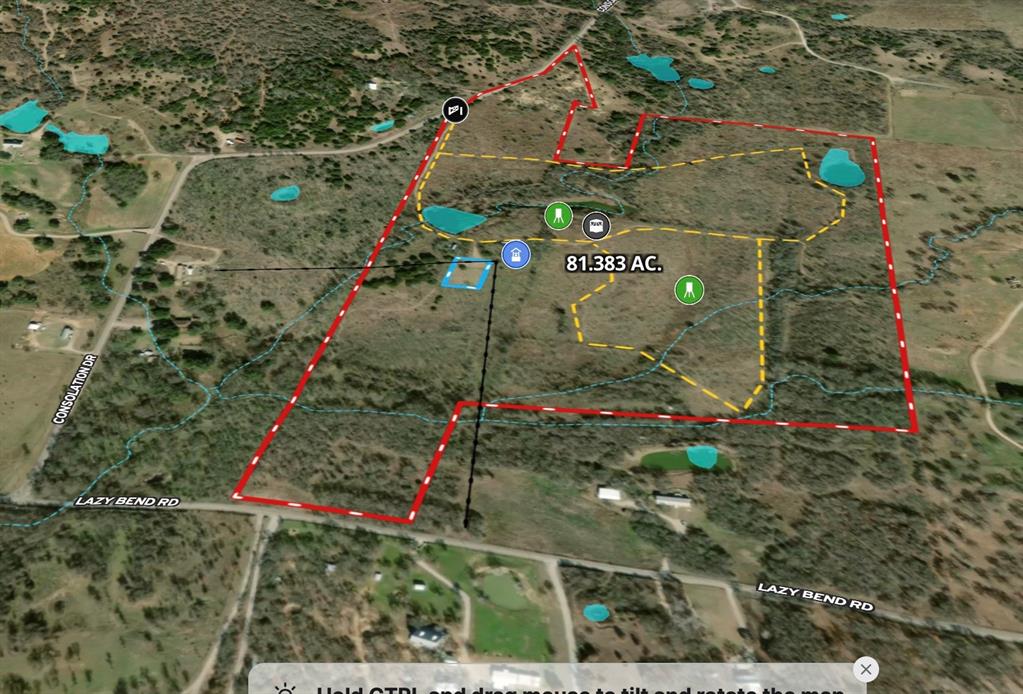Open the gate marker on the boundary
Screen dimensions: 1023x694
tap(457, 110)
